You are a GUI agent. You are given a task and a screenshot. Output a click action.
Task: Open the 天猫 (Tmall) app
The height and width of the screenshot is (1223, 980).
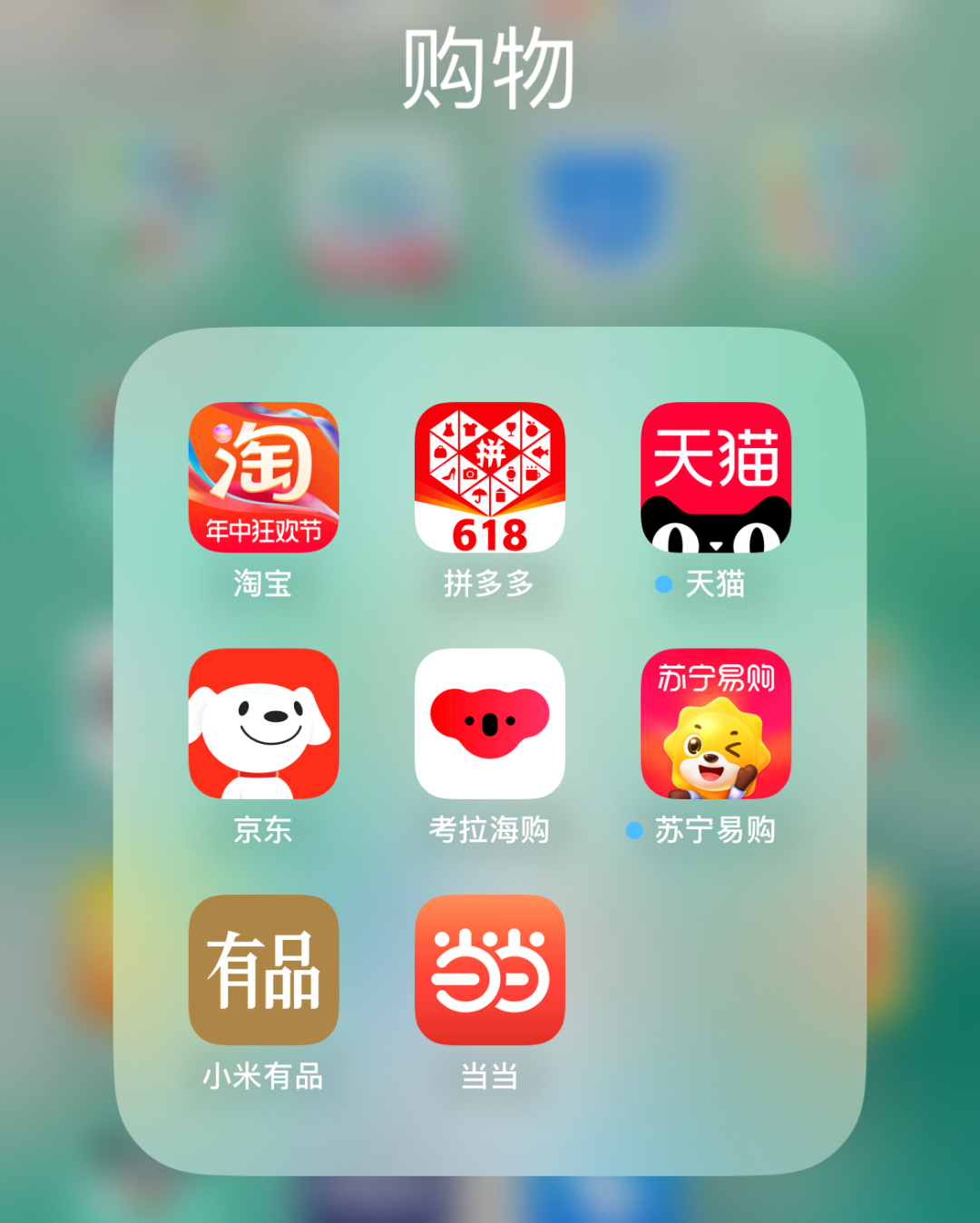pyautogui.click(x=716, y=477)
